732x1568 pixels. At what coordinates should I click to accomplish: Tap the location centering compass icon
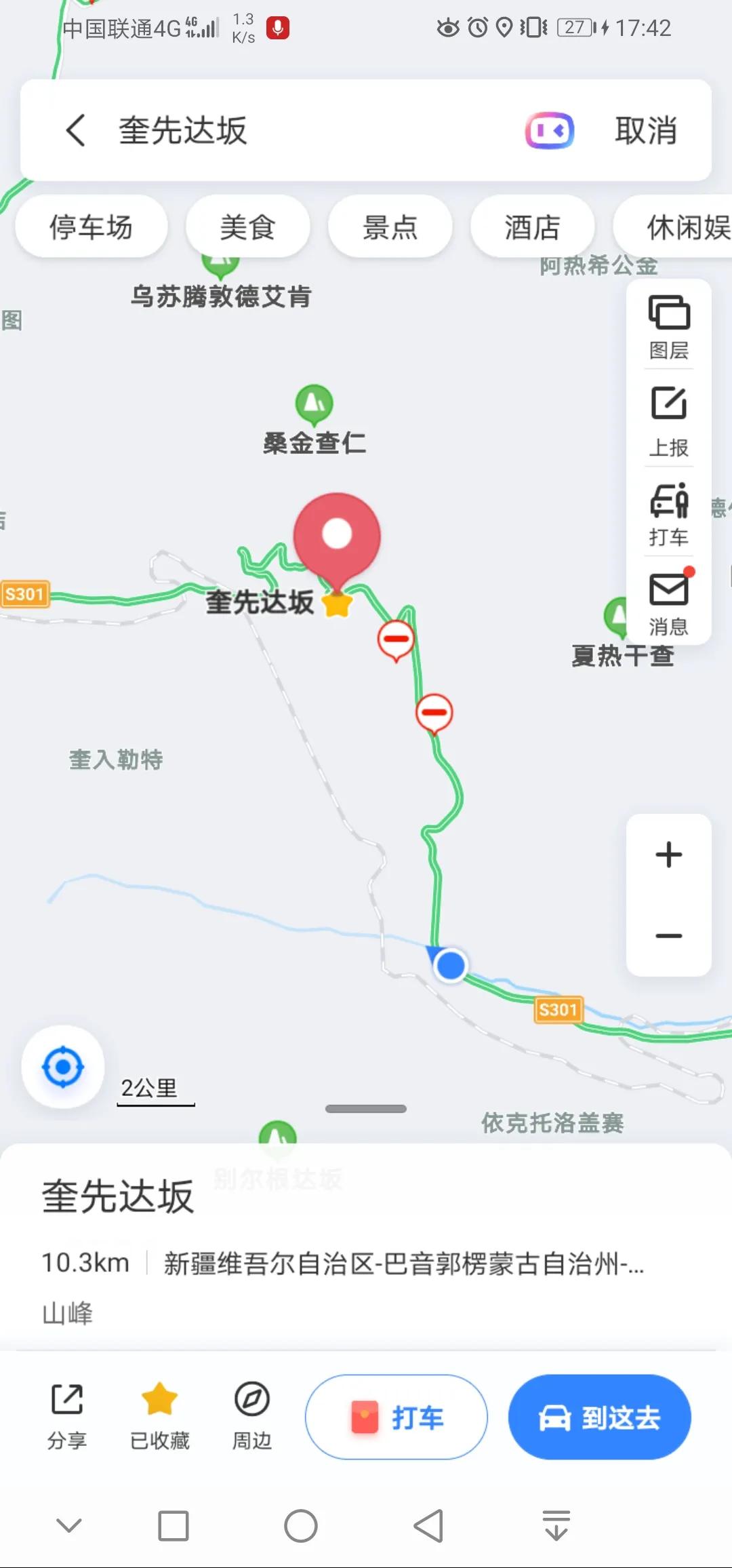click(x=62, y=1067)
